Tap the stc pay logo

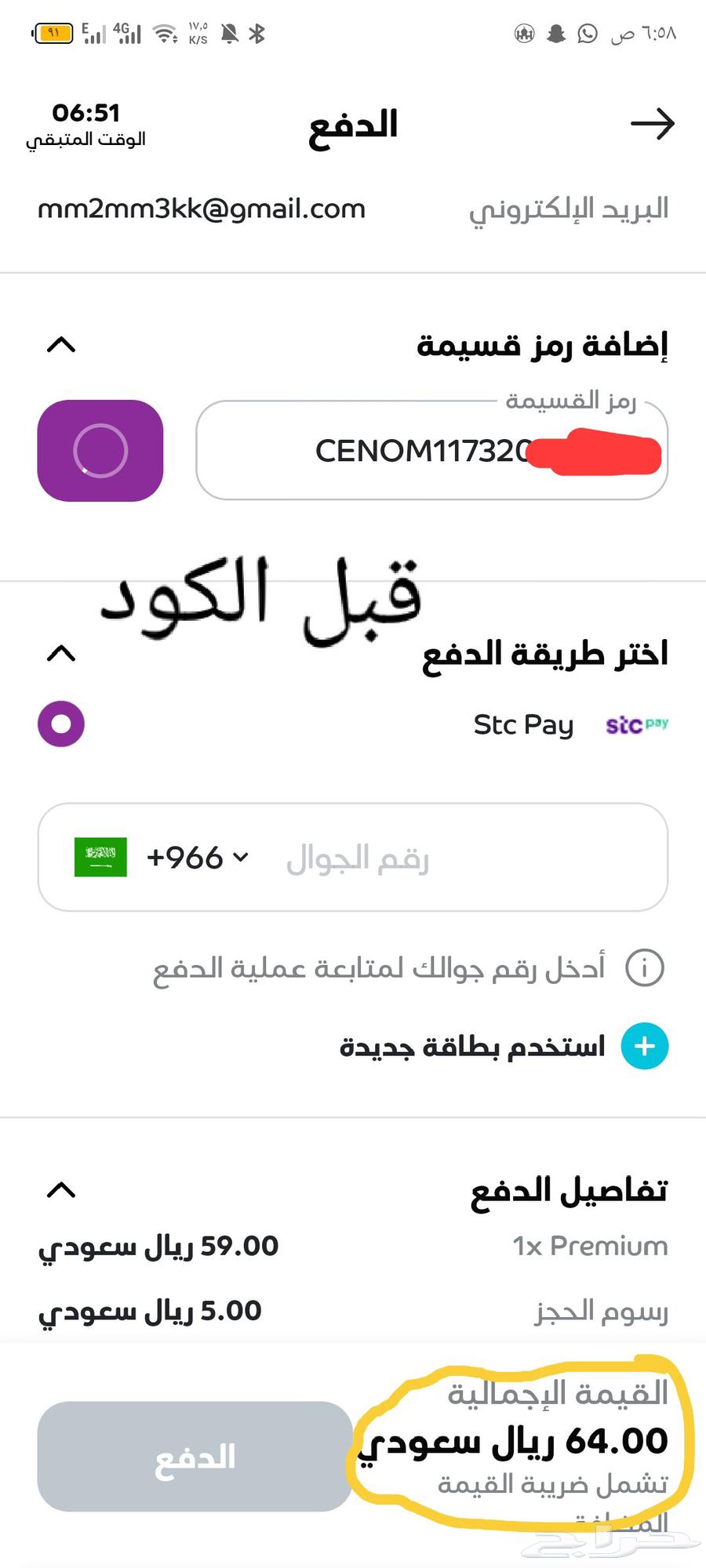click(636, 725)
